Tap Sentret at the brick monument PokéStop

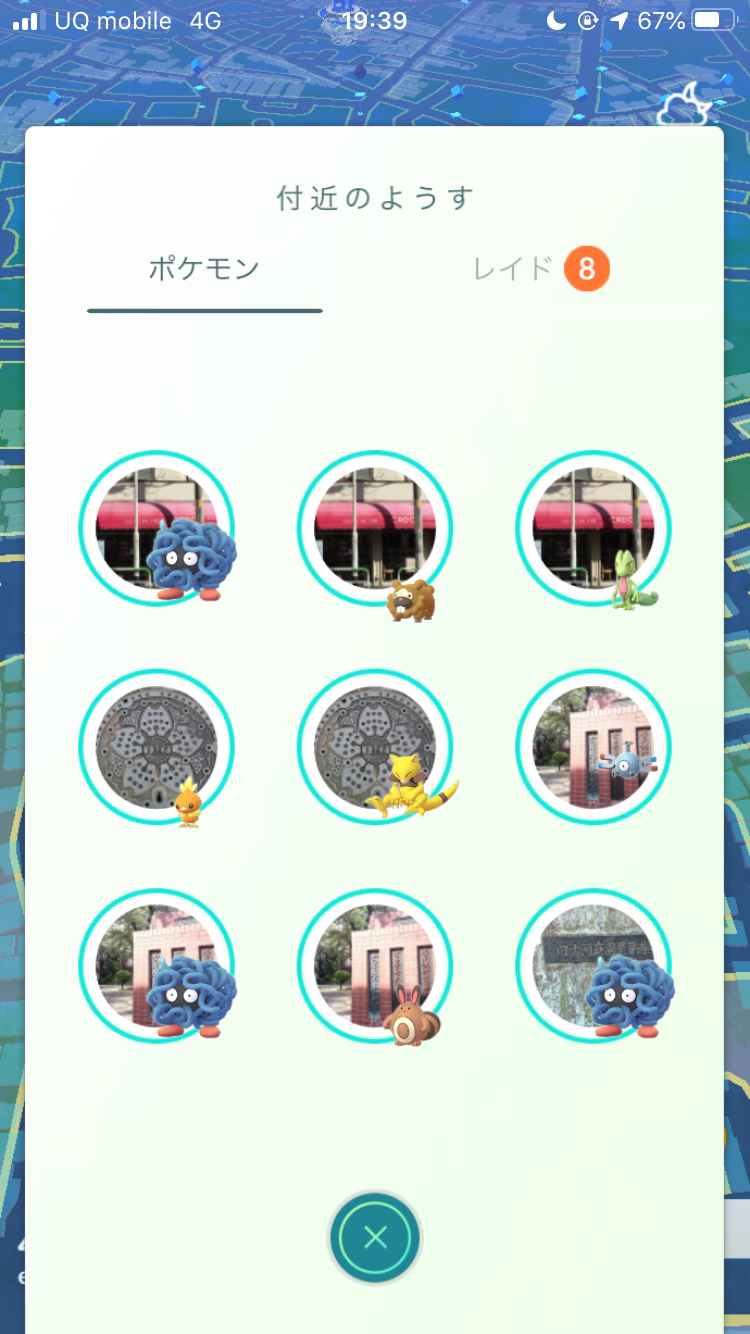point(375,965)
